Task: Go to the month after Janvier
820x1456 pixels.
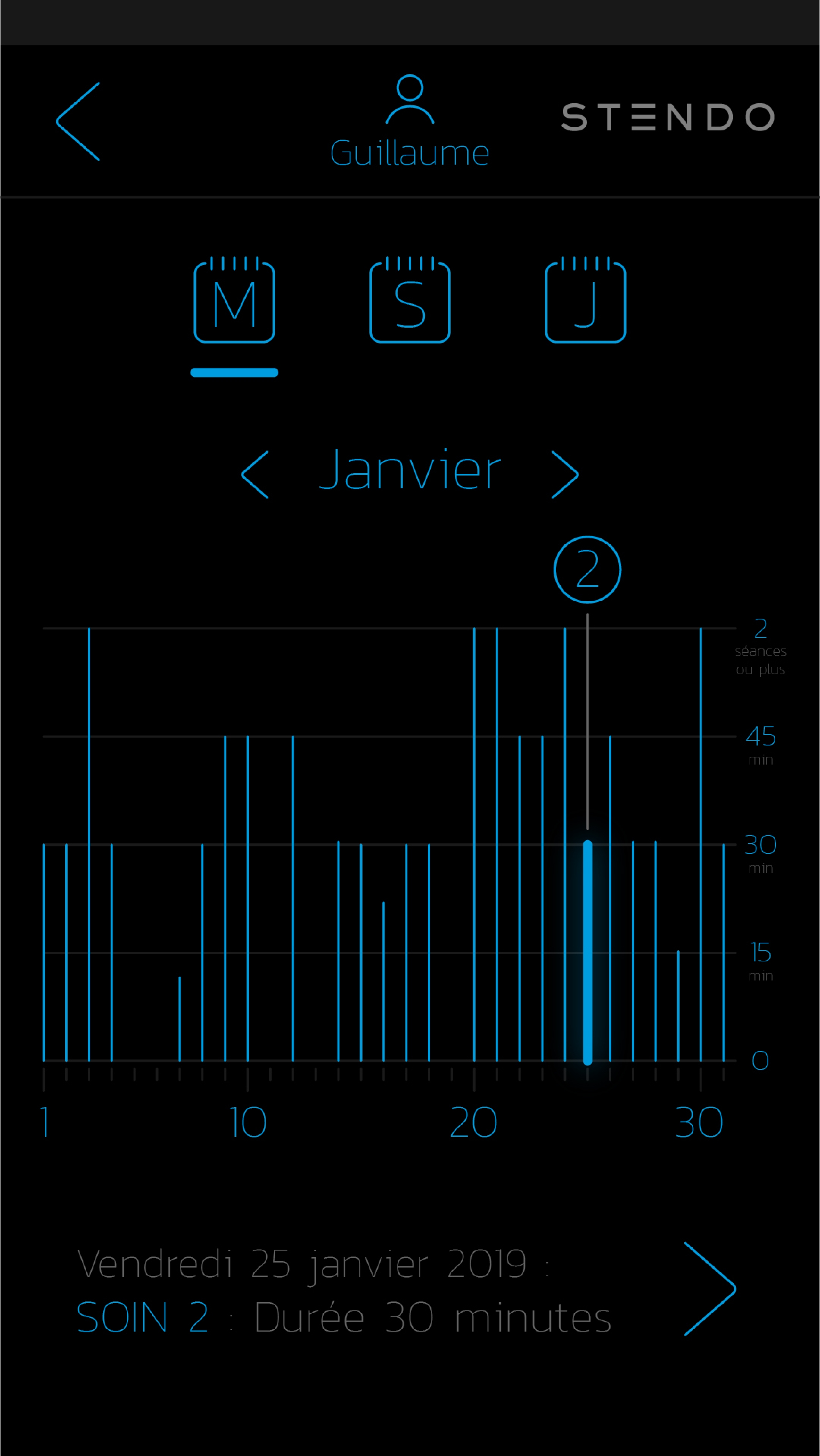Action: [x=565, y=475]
